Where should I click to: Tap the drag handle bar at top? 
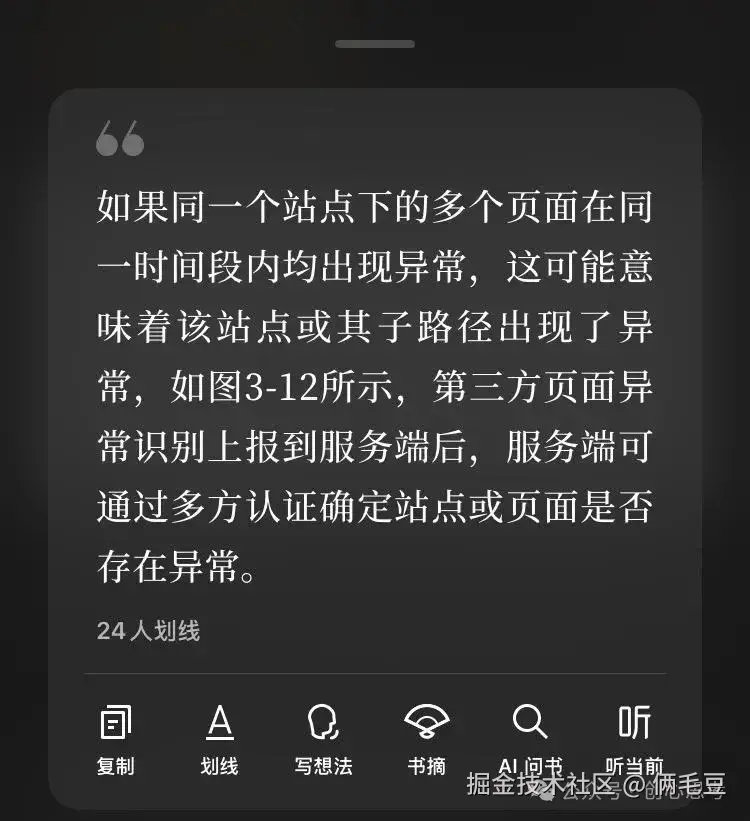click(375, 43)
